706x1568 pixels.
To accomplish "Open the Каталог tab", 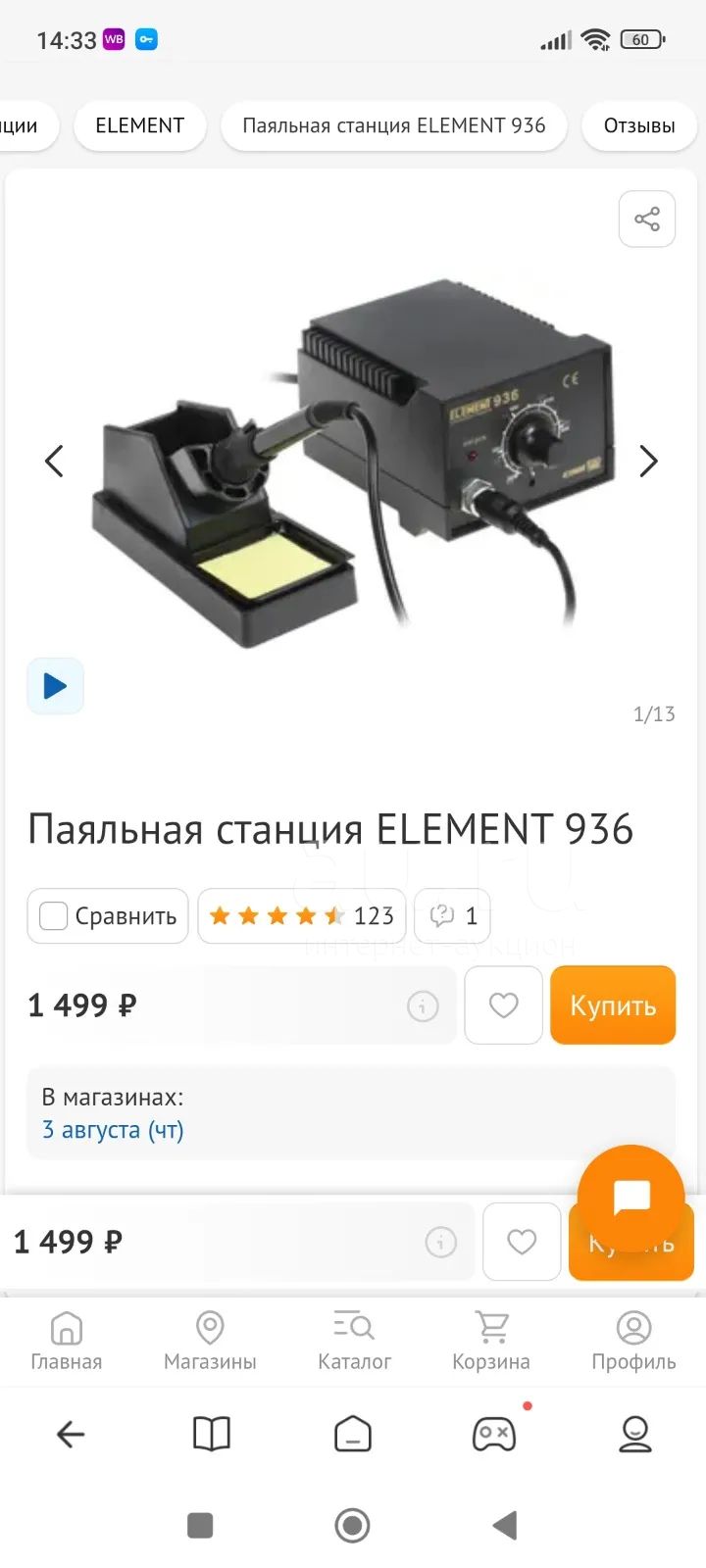I will [354, 1342].
